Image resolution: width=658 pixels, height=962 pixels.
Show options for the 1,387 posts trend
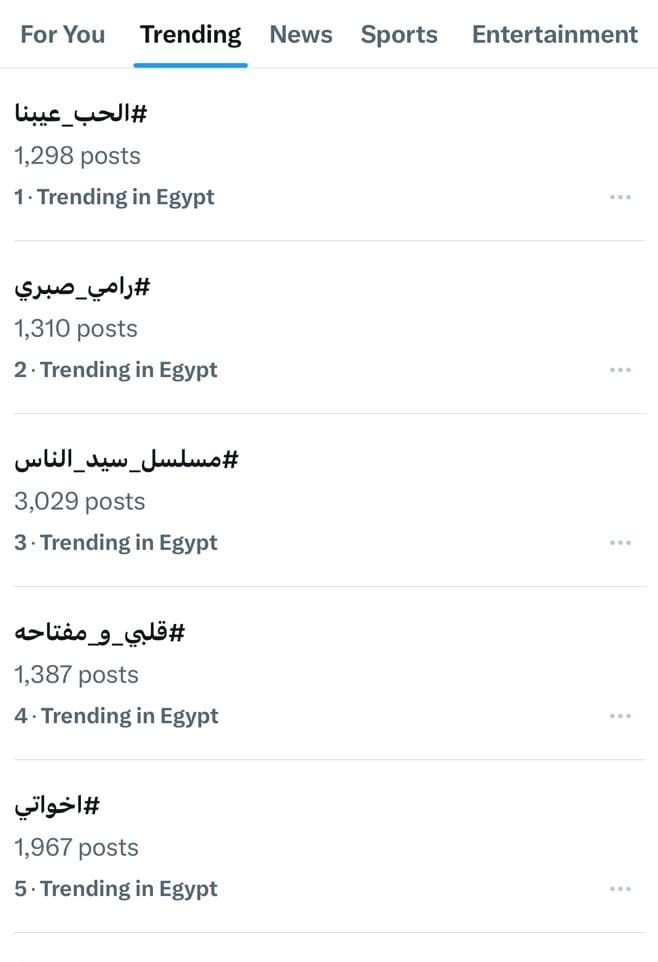(620, 716)
